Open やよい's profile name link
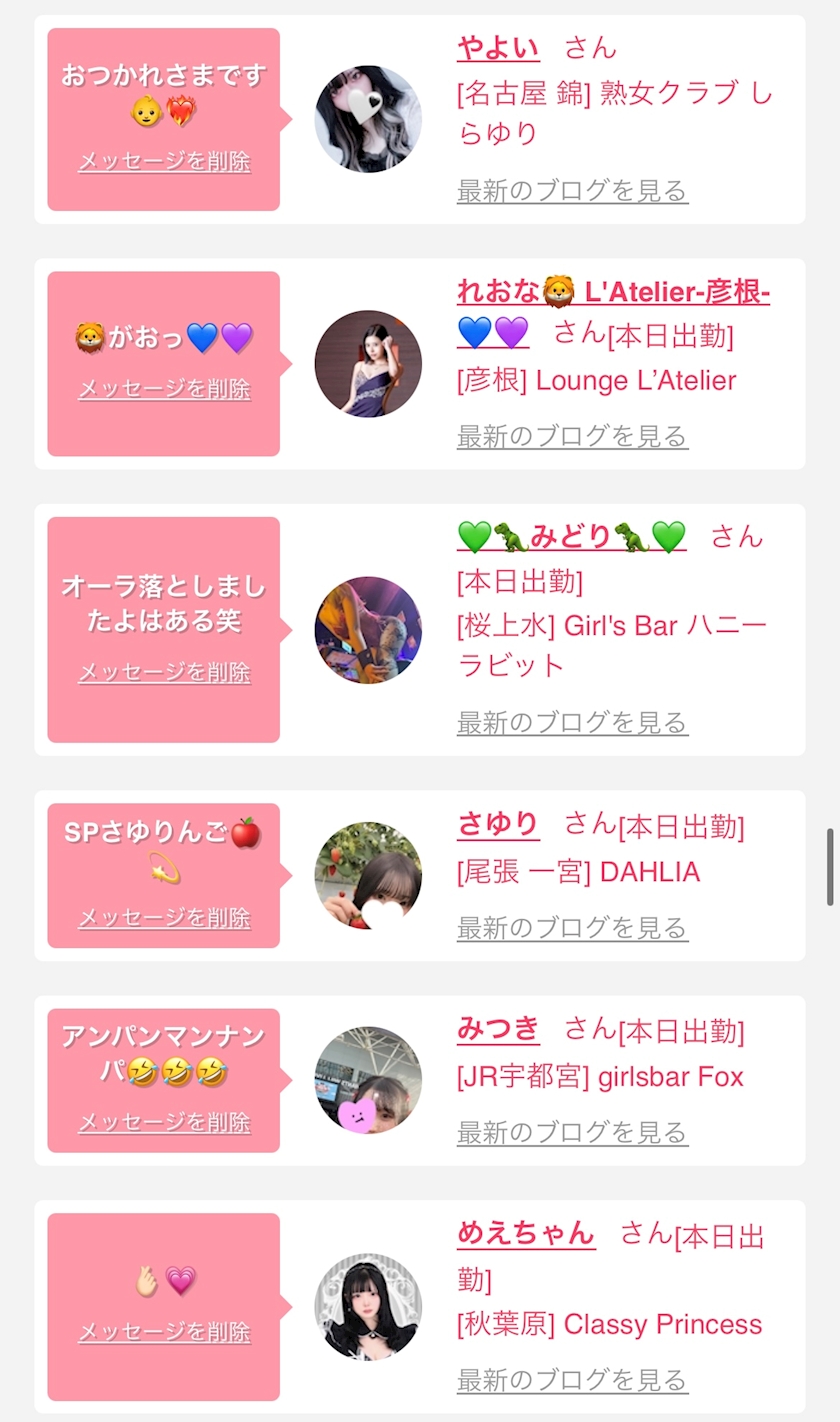The height and width of the screenshot is (1422, 840). pos(498,48)
